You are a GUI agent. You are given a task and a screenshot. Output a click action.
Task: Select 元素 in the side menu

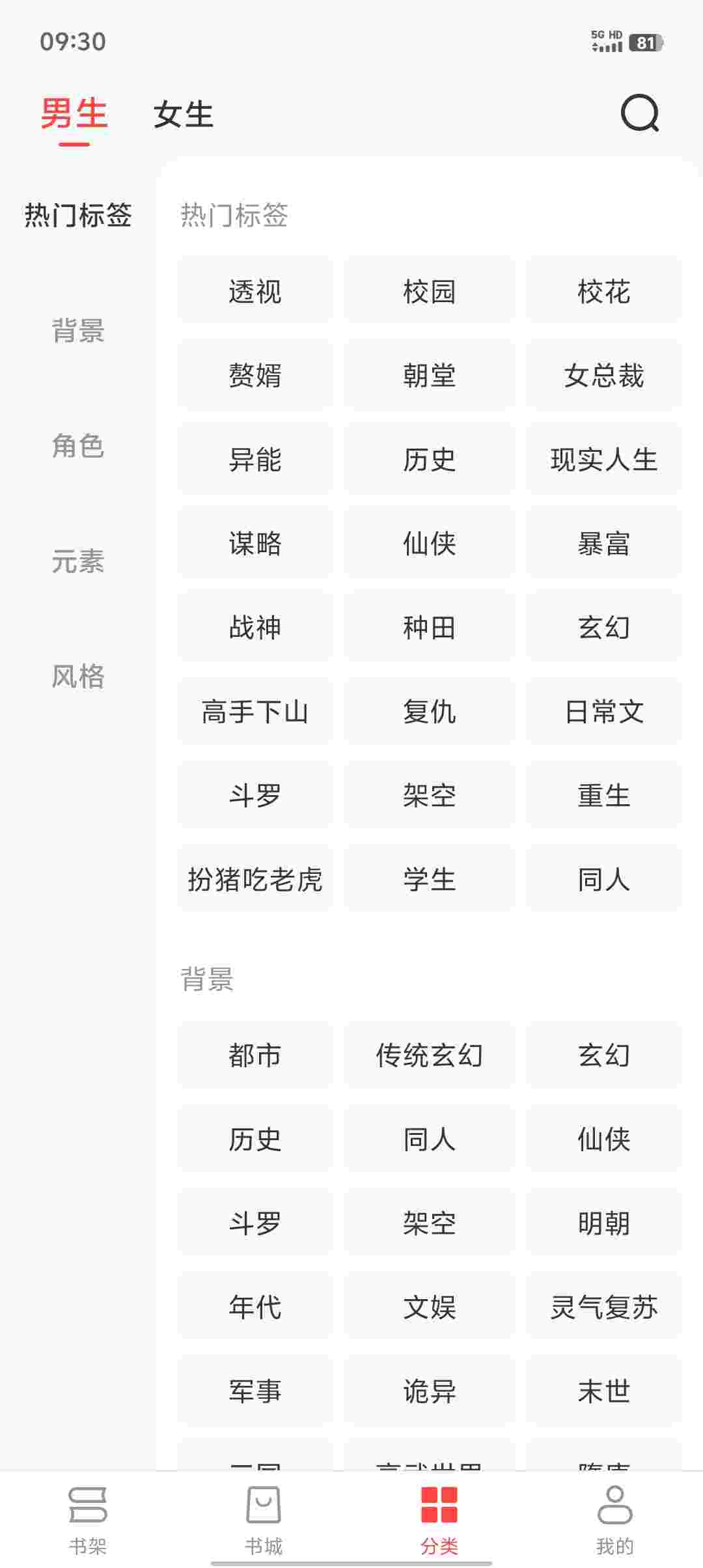tap(78, 561)
